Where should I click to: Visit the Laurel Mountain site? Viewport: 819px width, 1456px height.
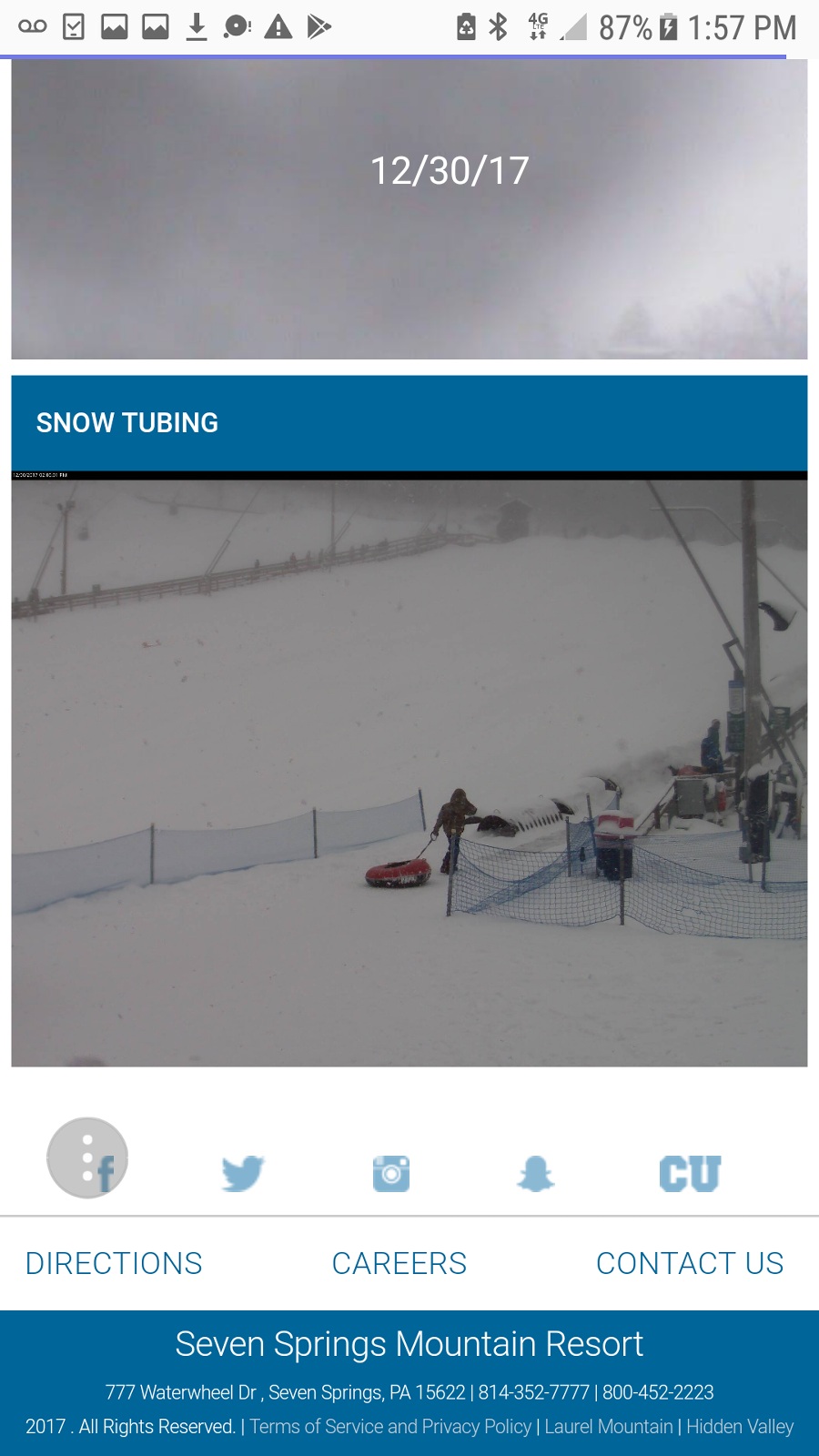pos(608,1426)
